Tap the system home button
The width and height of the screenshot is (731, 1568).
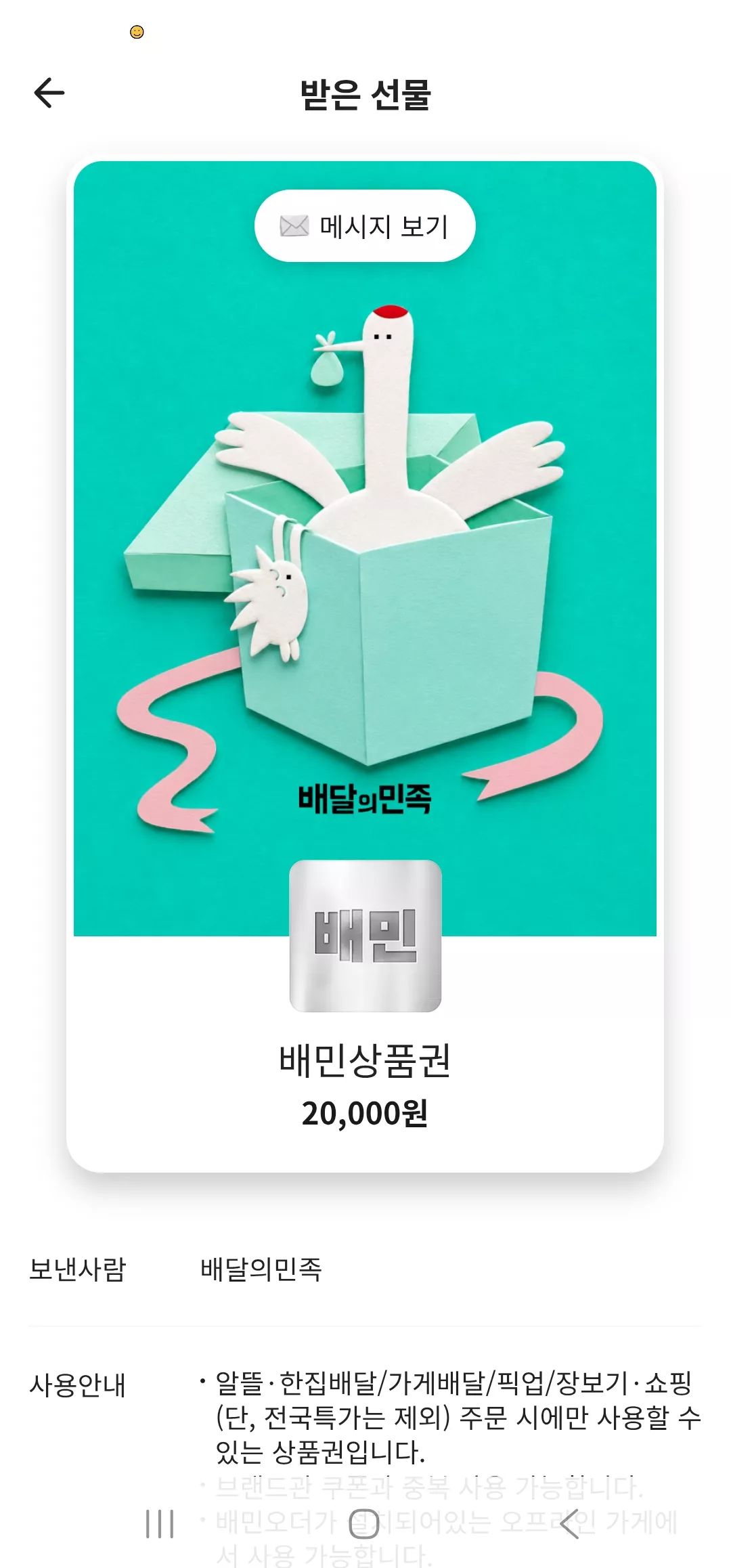pyautogui.click(x=364, y=1524)
